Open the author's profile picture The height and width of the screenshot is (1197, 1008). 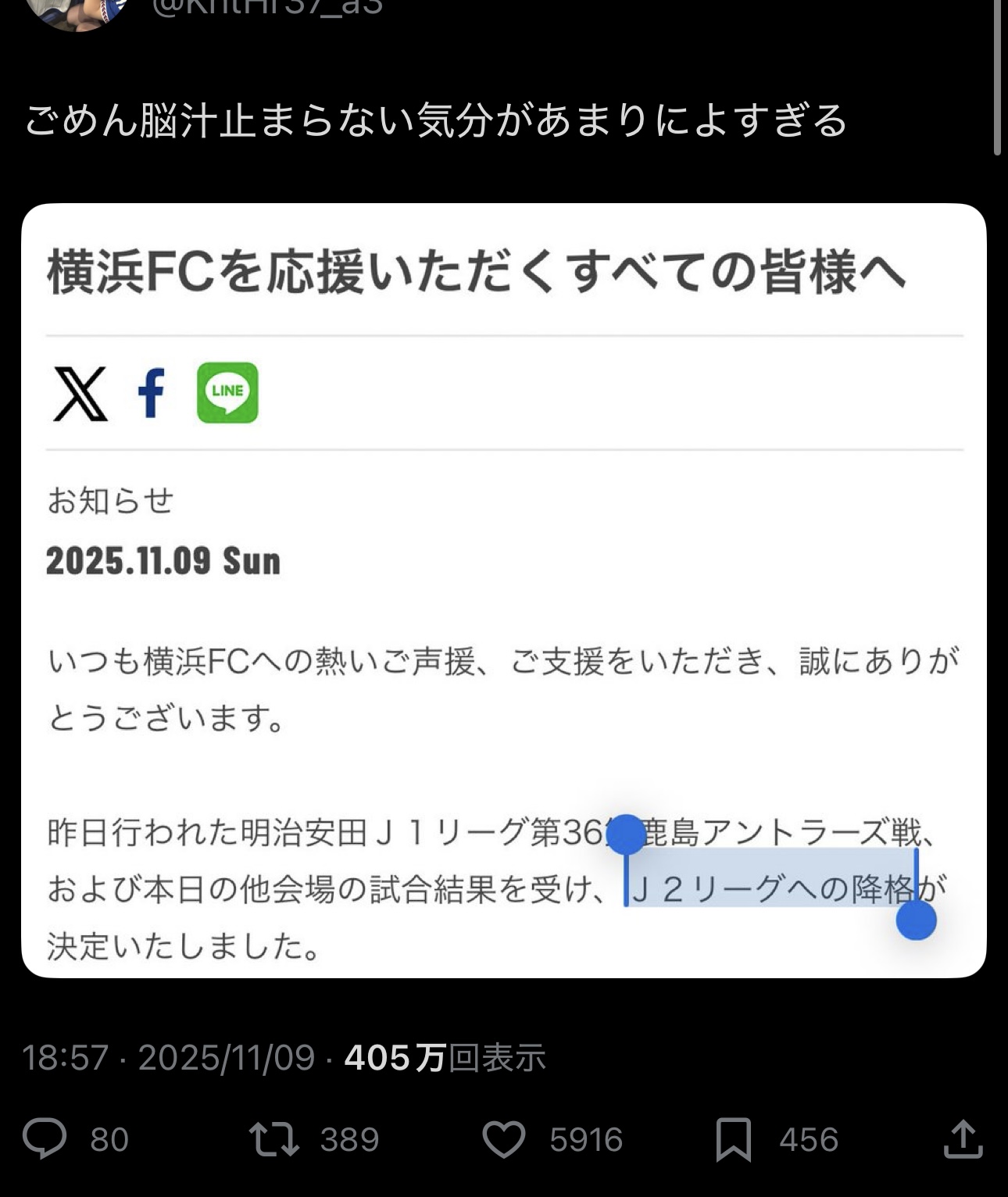point(77,9)
